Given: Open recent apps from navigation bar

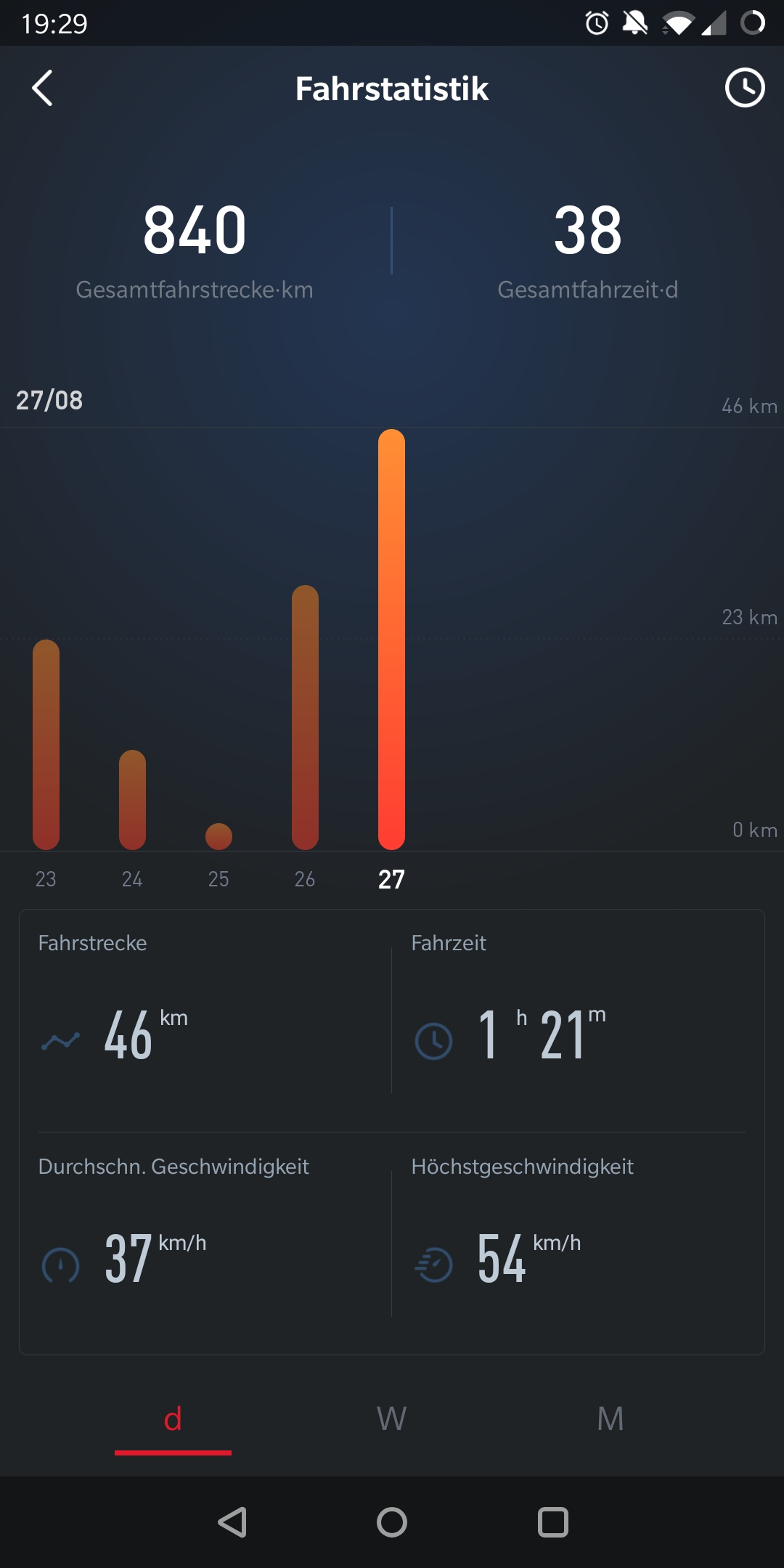Looking at the screenshot, I should click(552, 1522).
